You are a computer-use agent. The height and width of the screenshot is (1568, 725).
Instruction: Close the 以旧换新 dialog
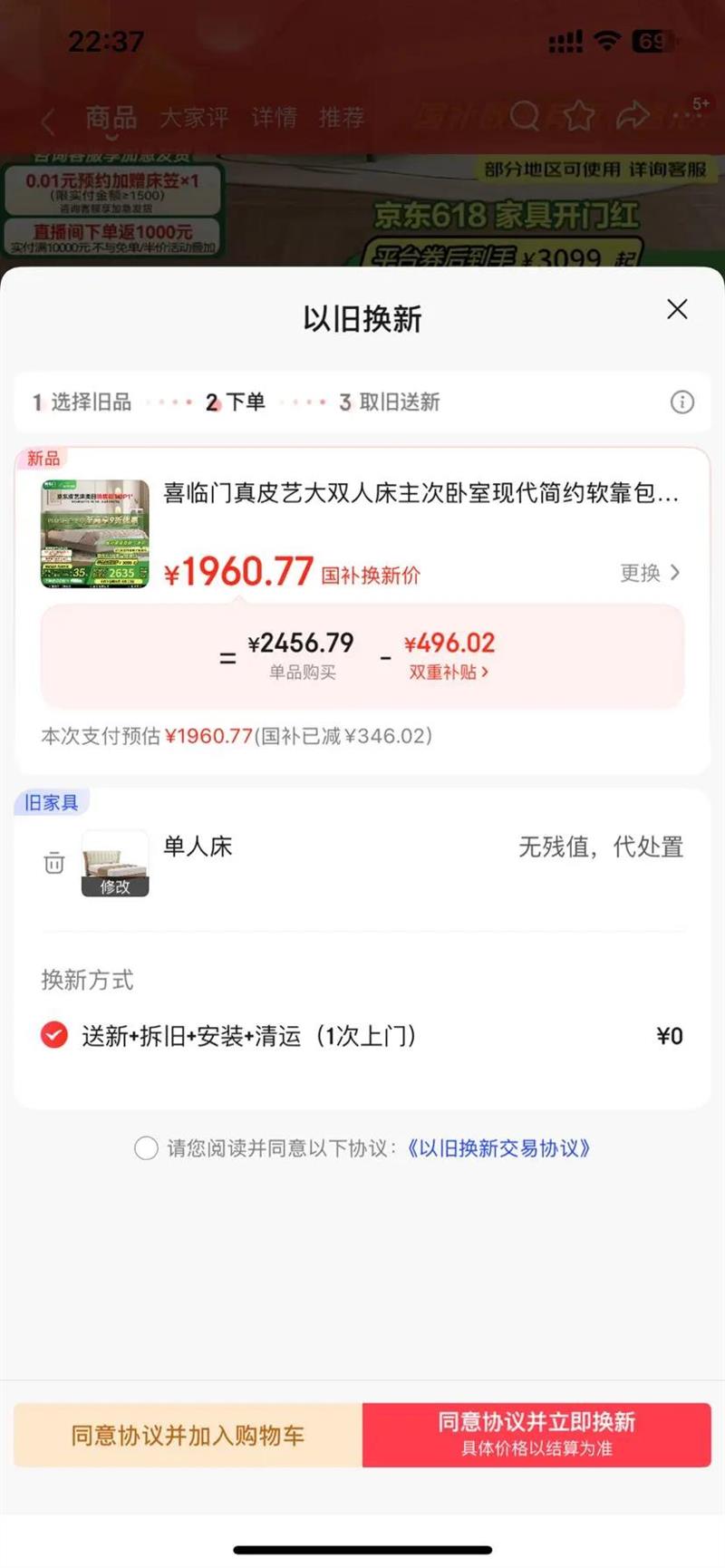pos(677,309)
